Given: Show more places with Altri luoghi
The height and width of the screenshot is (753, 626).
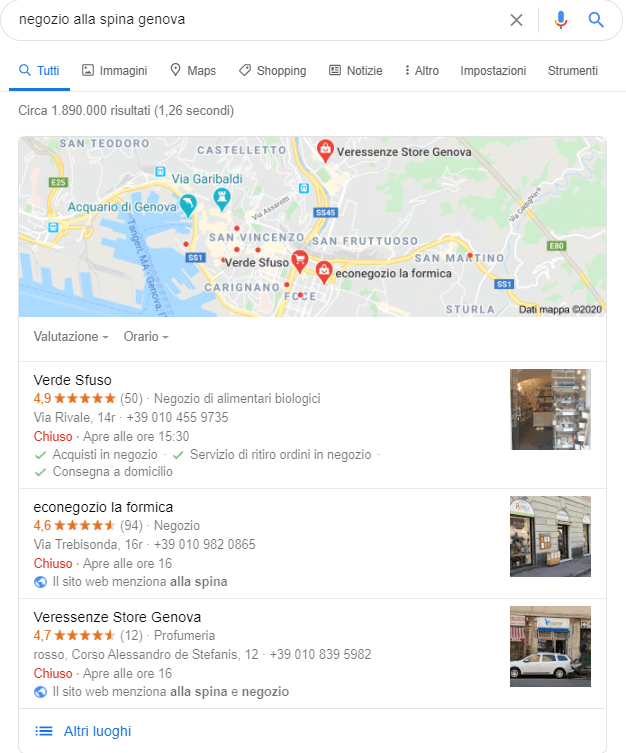Looking at the screenshot, I should tap(96, 731).
